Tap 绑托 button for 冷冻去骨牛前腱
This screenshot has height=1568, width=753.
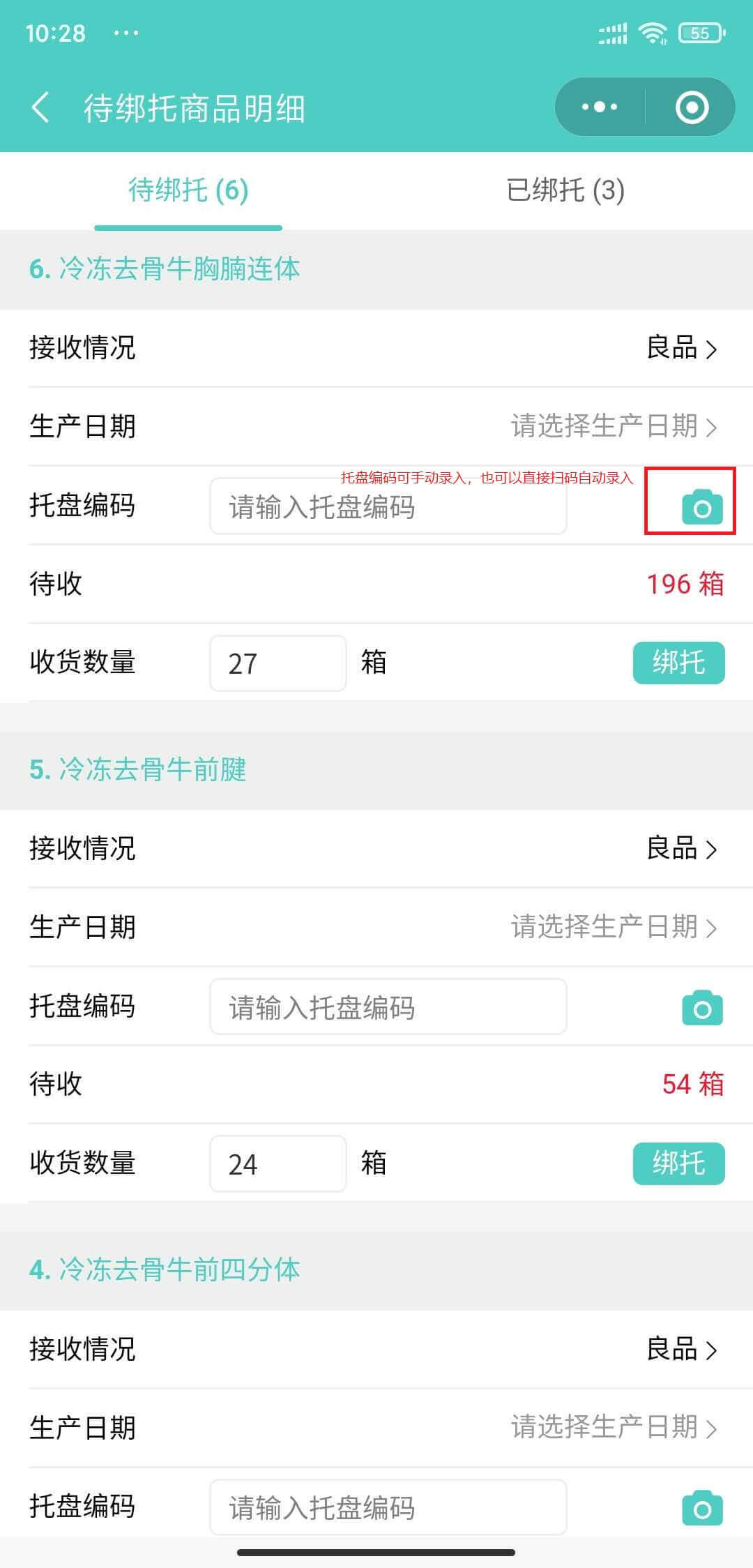[678, 1163]
